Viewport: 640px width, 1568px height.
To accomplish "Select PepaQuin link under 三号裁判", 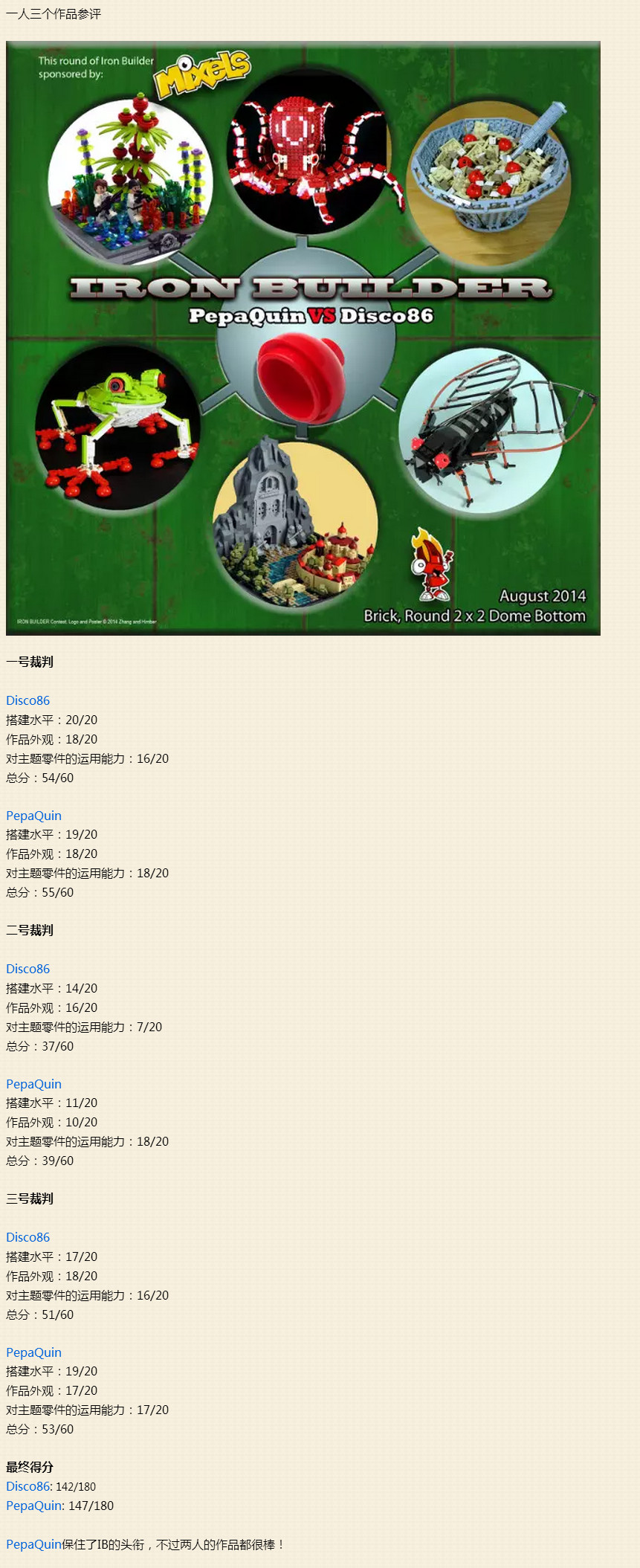I will point(33,1352).
